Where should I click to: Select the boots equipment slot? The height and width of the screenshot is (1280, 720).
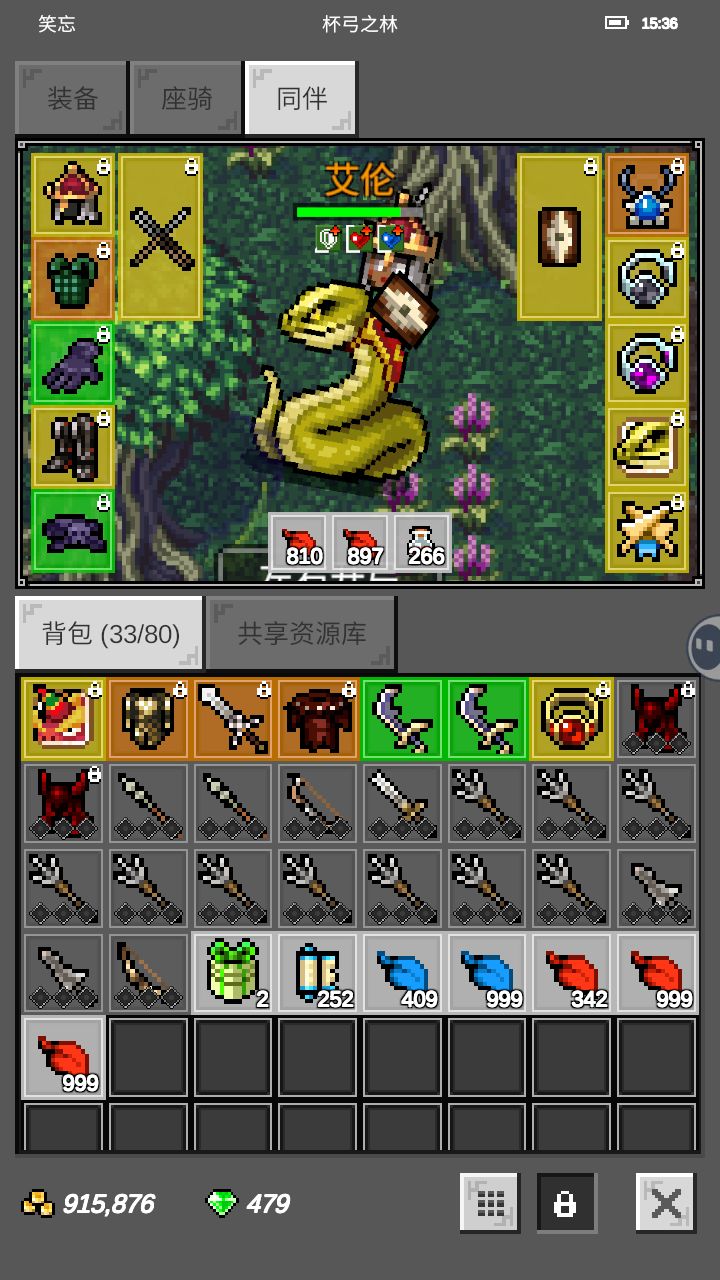[x=70, y=447]
